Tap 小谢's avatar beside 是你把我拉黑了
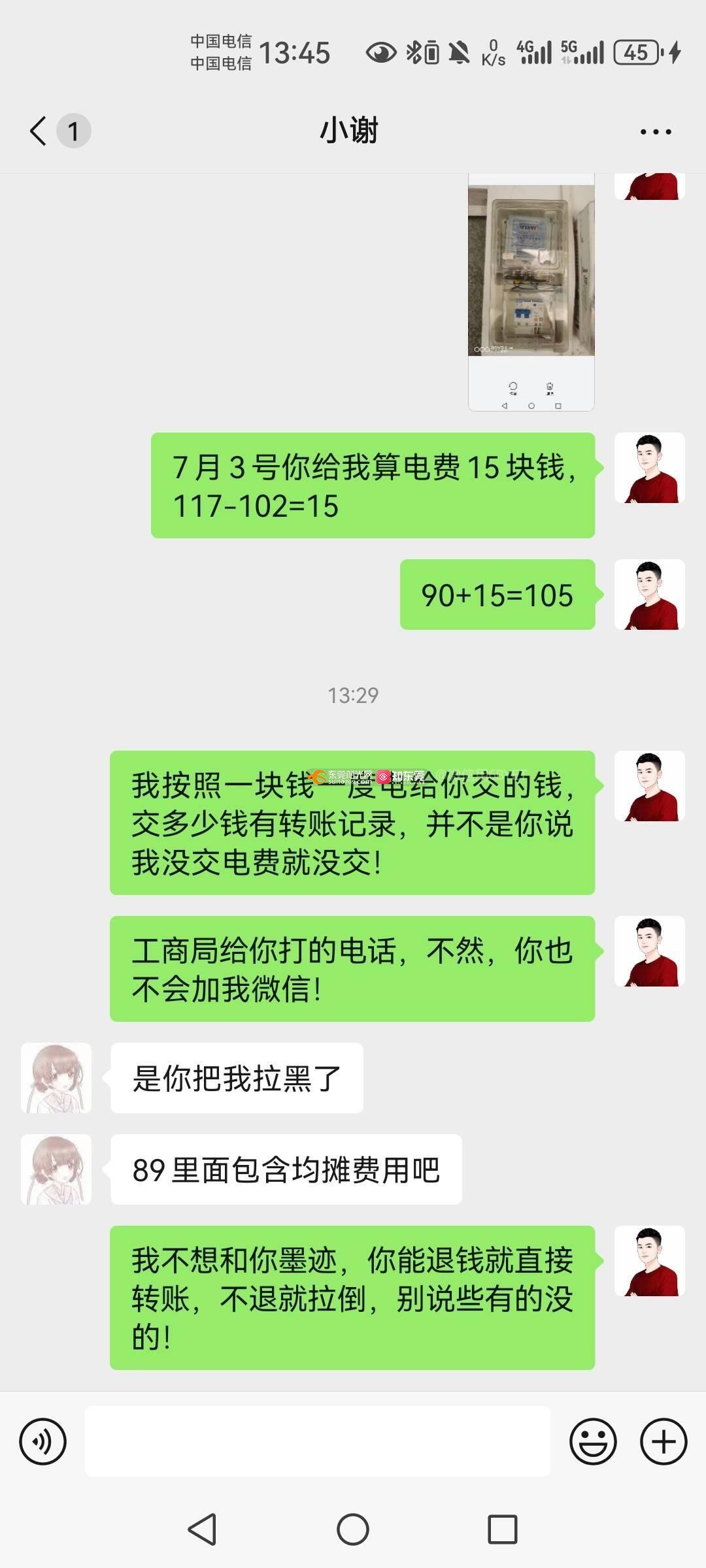 point(56,1078)
